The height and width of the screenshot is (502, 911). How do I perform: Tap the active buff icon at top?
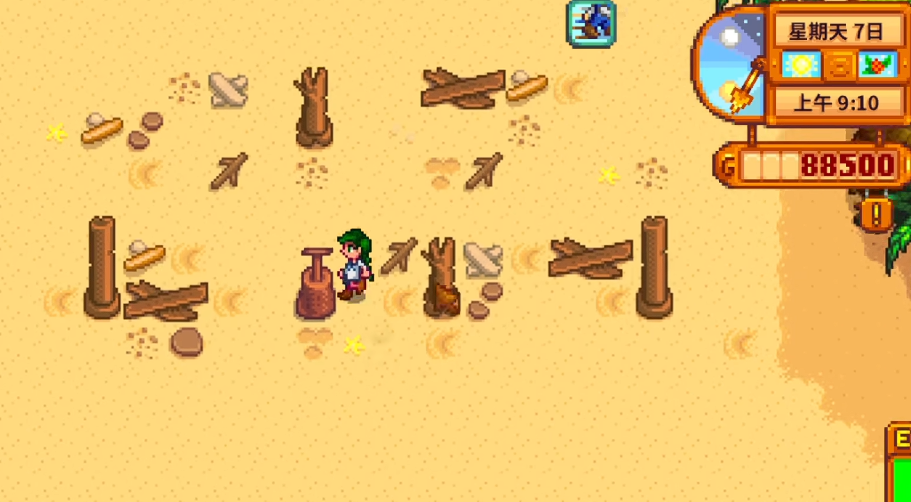[x=590, y=23]
